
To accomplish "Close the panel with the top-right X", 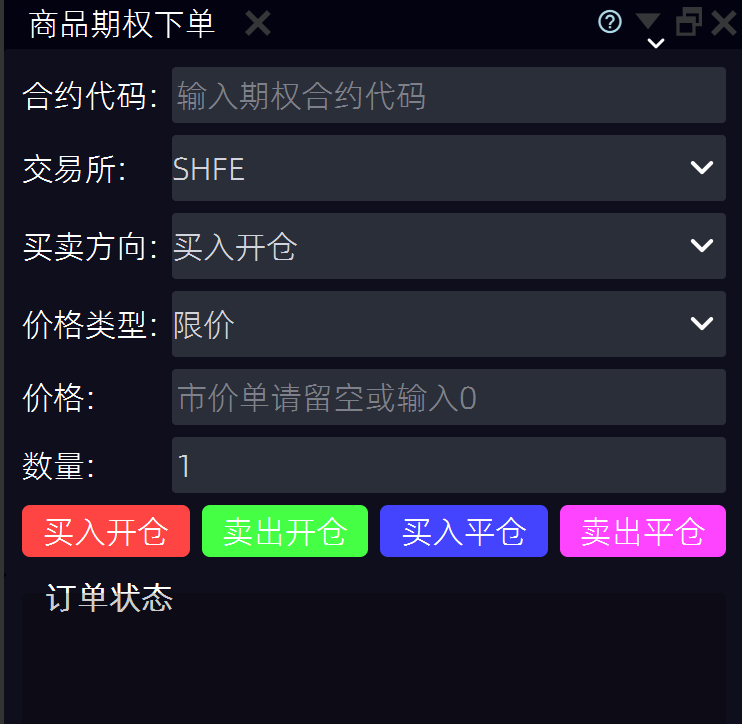I will coord(724,22).
